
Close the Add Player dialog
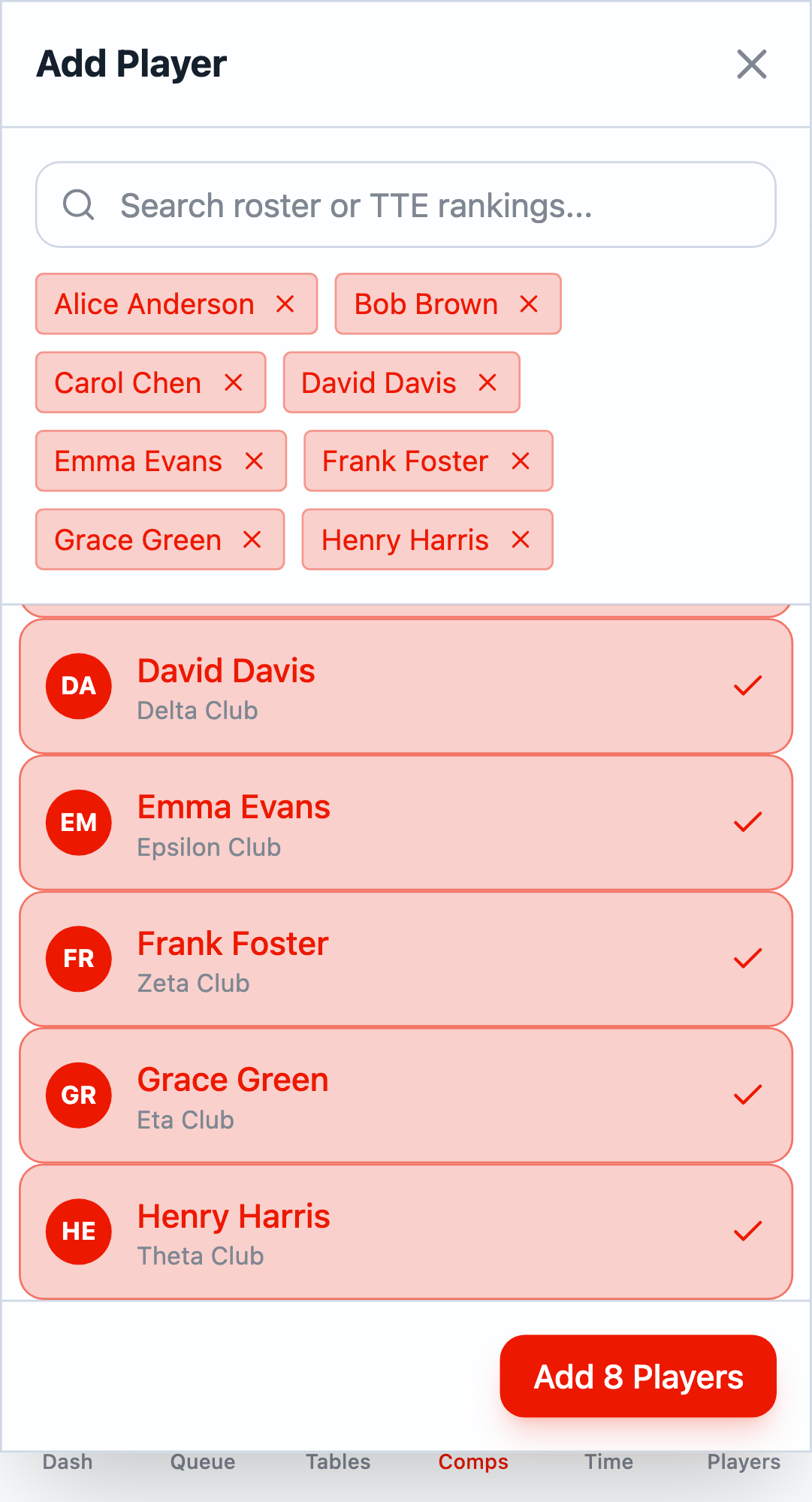tap(750, 65)
